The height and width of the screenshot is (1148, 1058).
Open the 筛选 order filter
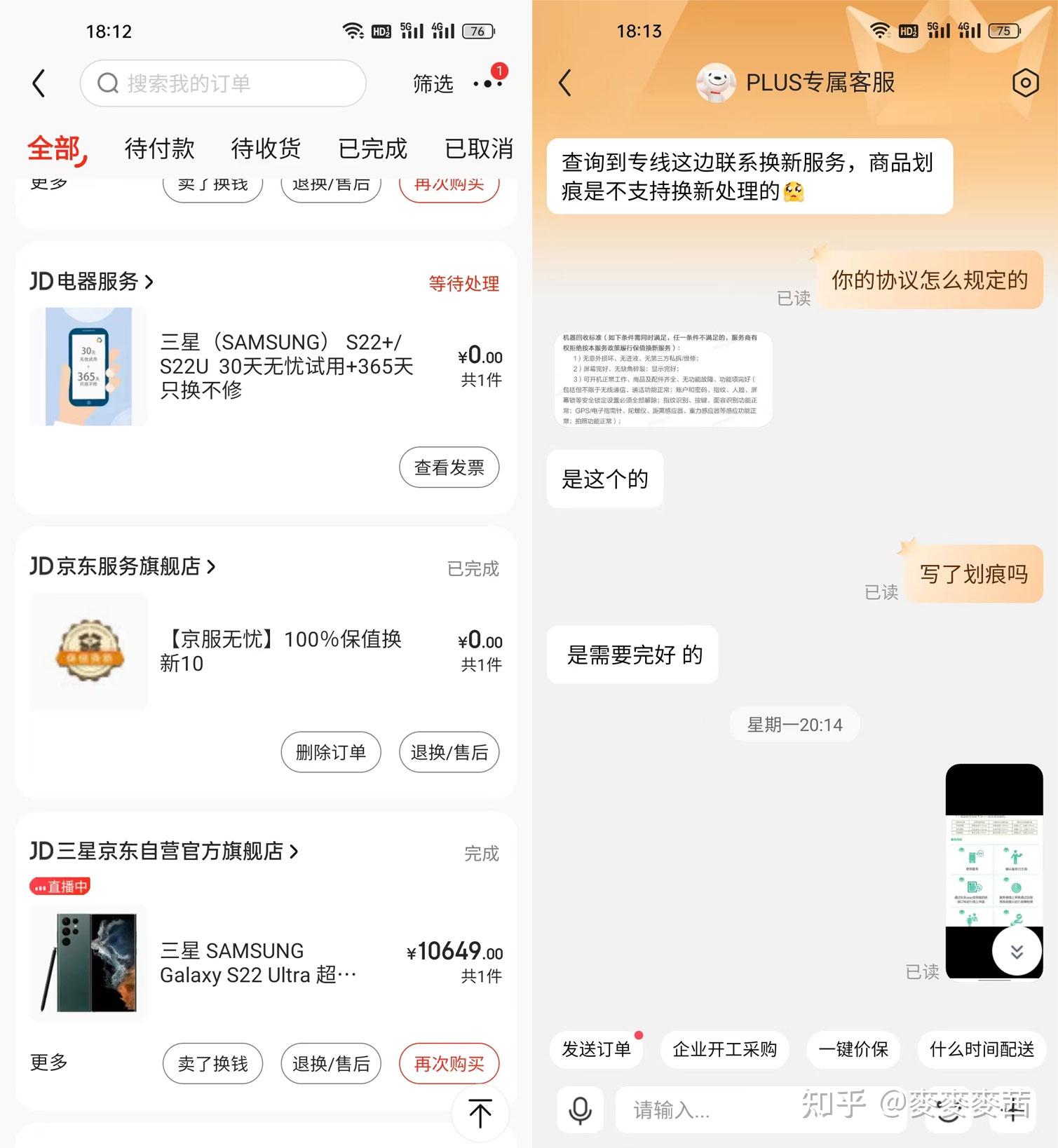pos(433,84)
